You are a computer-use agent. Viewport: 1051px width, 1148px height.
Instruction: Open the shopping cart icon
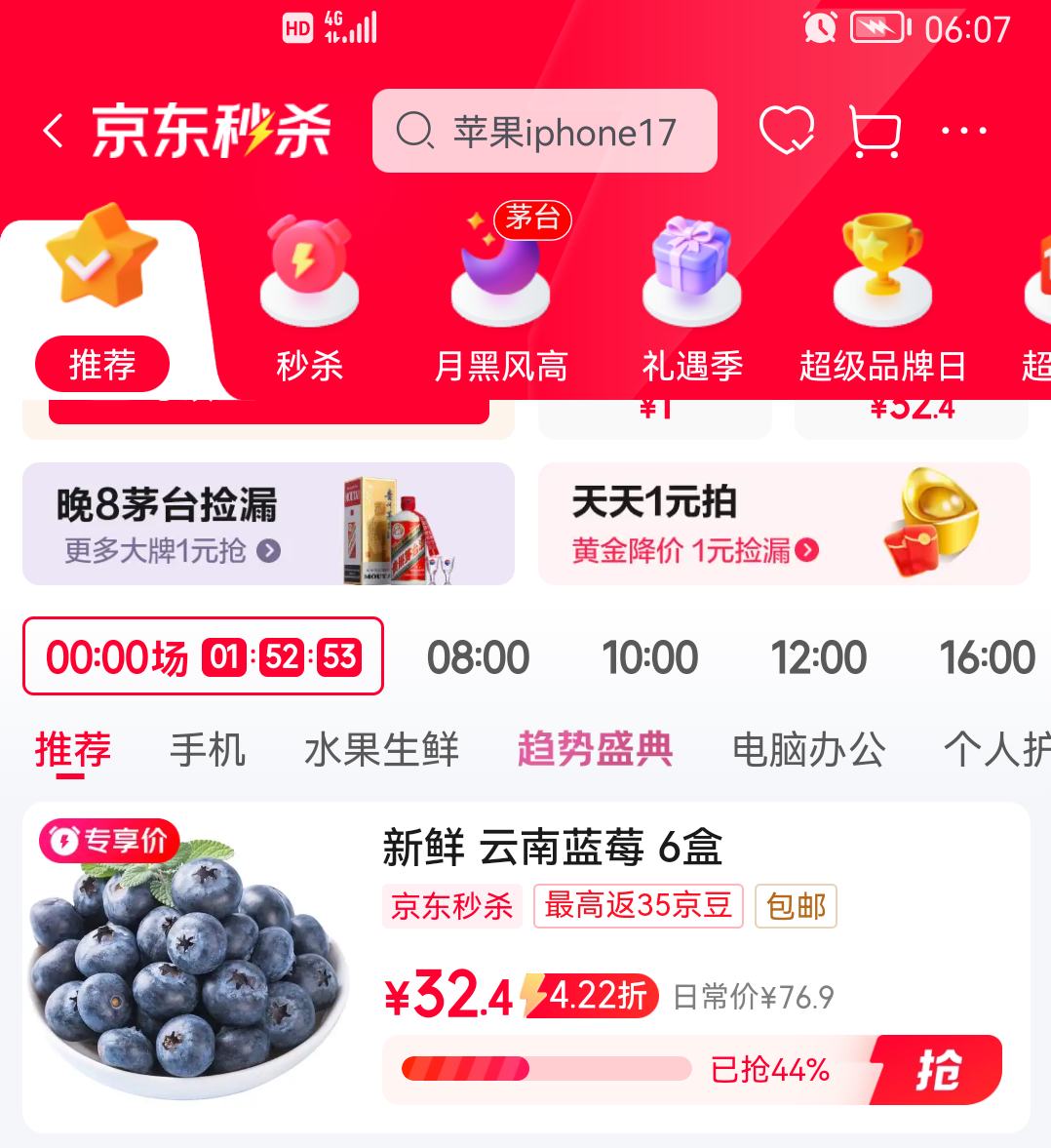[x=875, y=130]
